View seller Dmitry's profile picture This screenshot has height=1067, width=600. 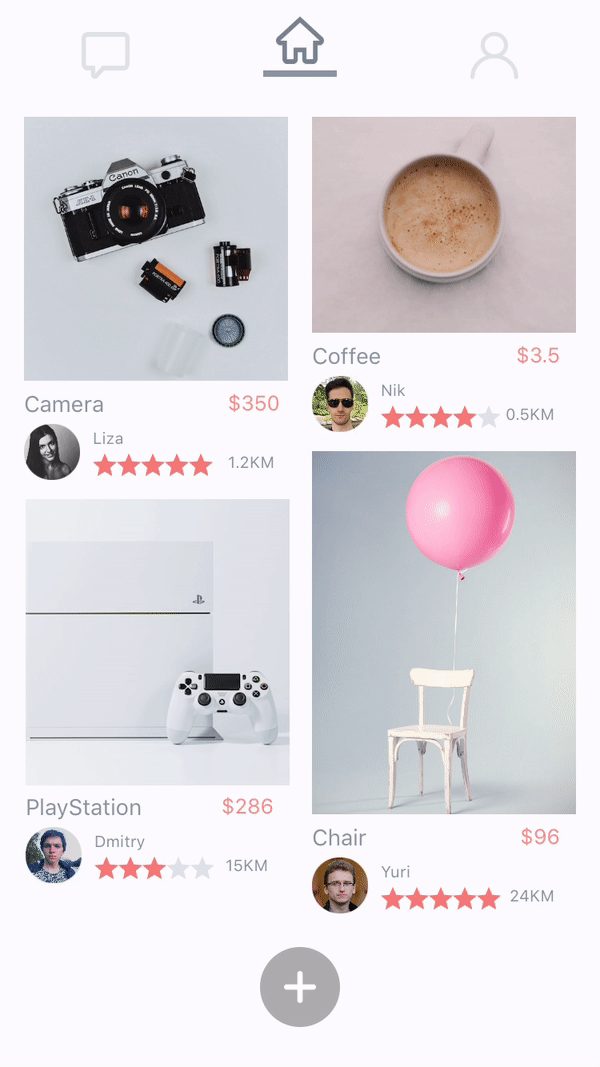click(53, 855)
